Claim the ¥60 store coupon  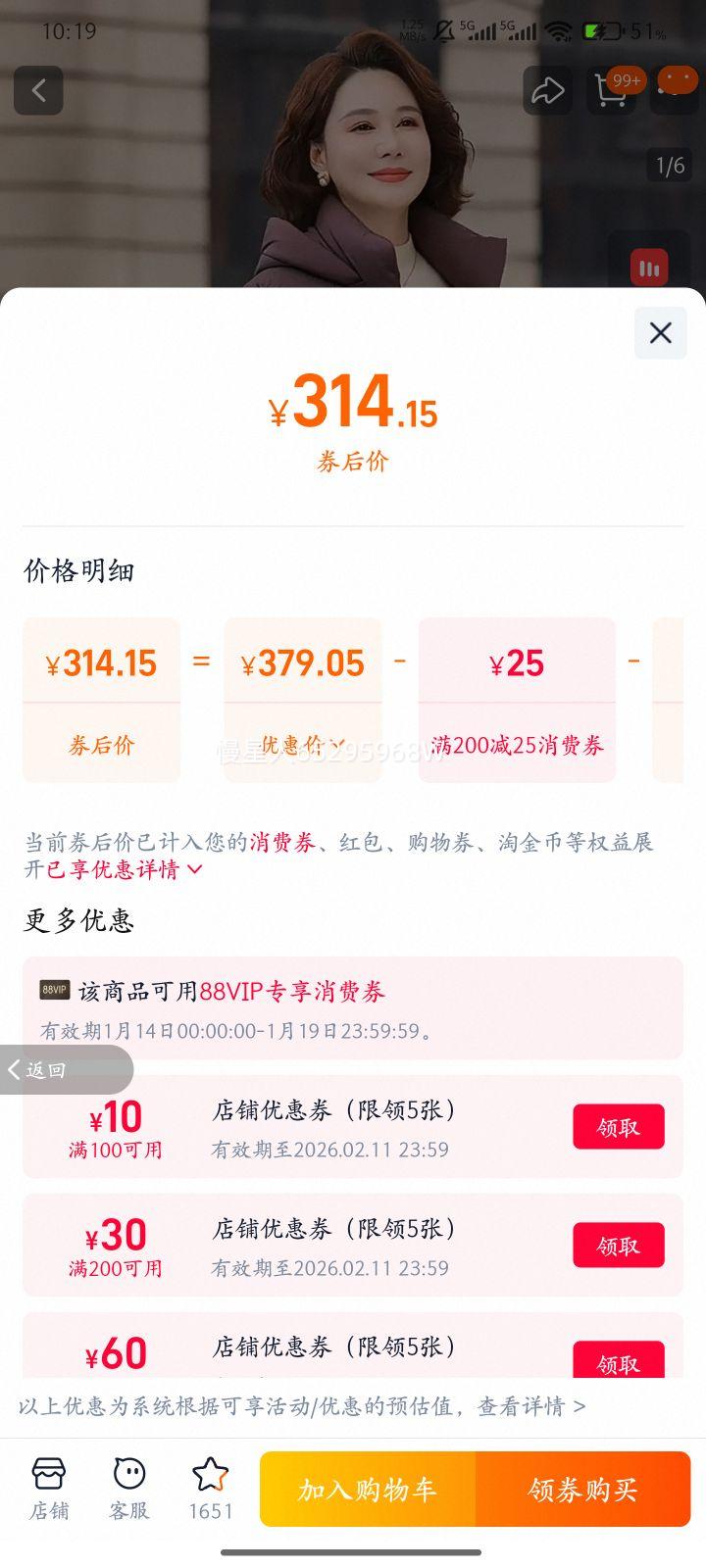[618, 1363]
